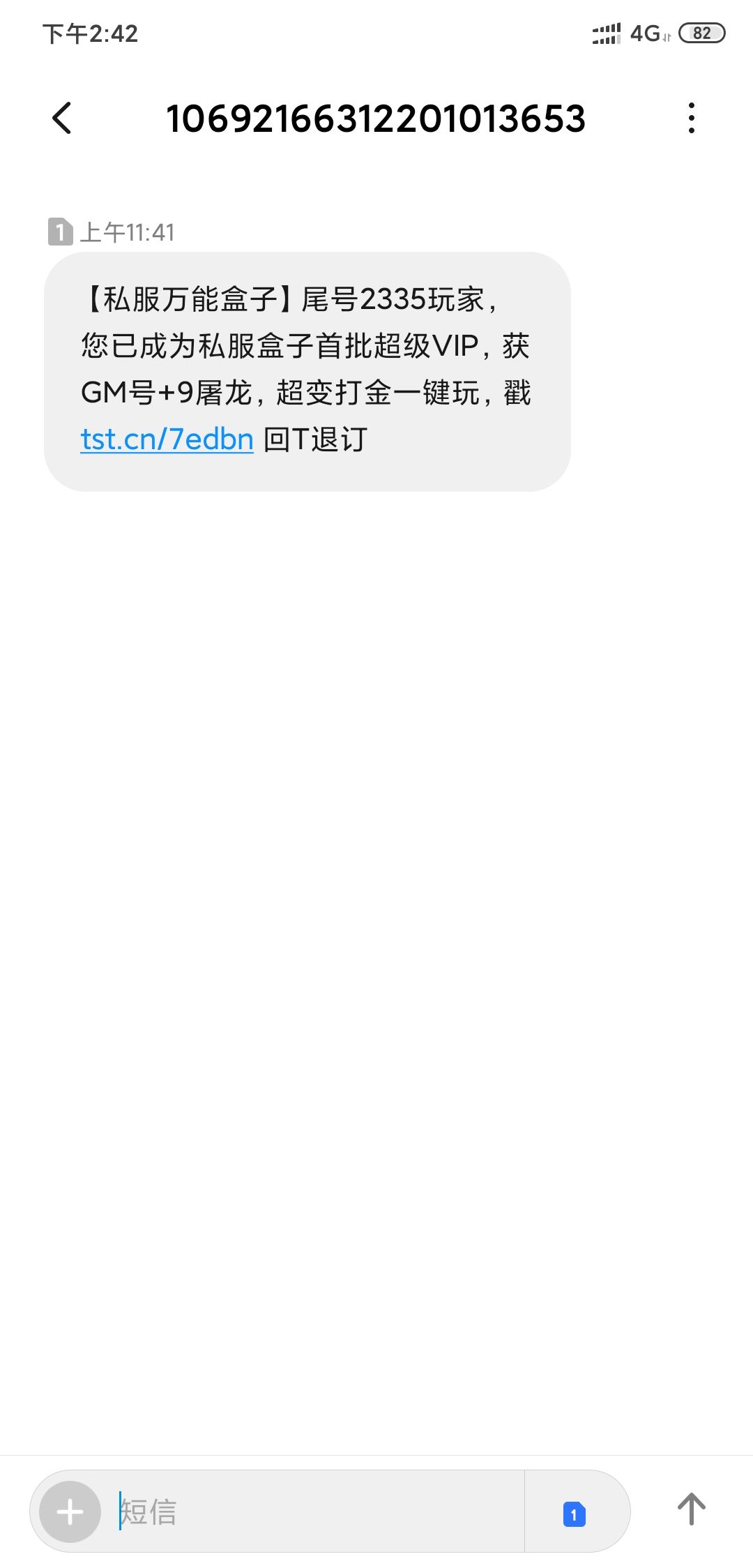Tap the battery indicator showing 82

coord(702,33)
